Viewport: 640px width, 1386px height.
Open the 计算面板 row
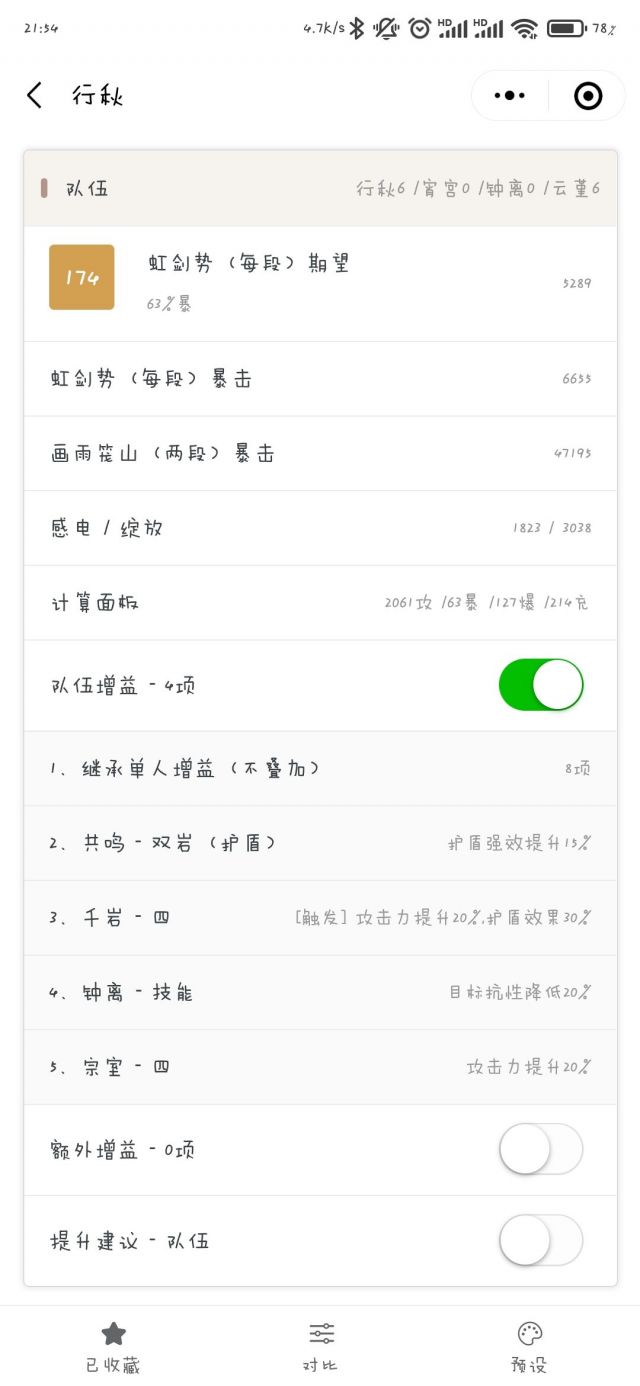click(320, 603)
